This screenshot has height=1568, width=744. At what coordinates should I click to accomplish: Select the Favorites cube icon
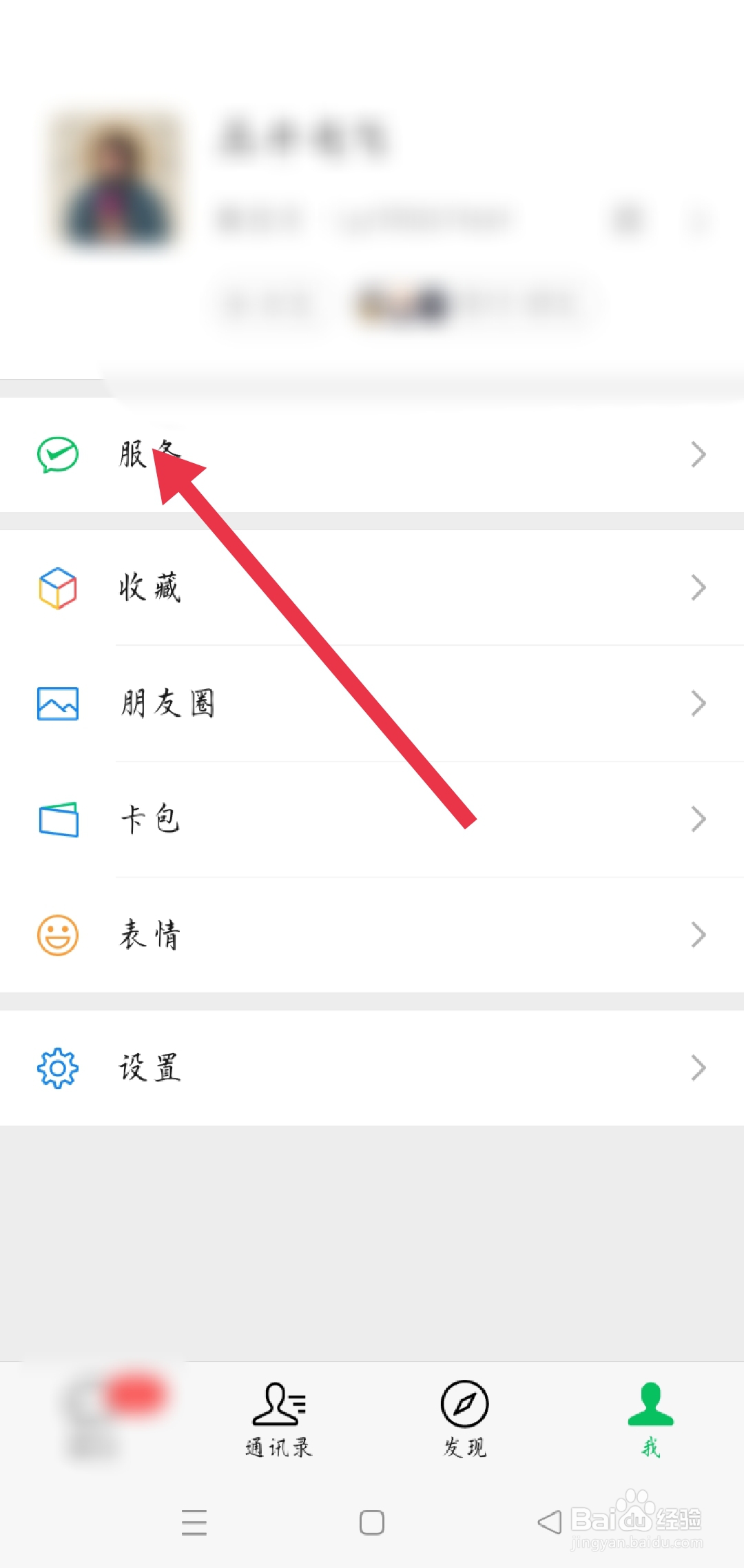58,587
